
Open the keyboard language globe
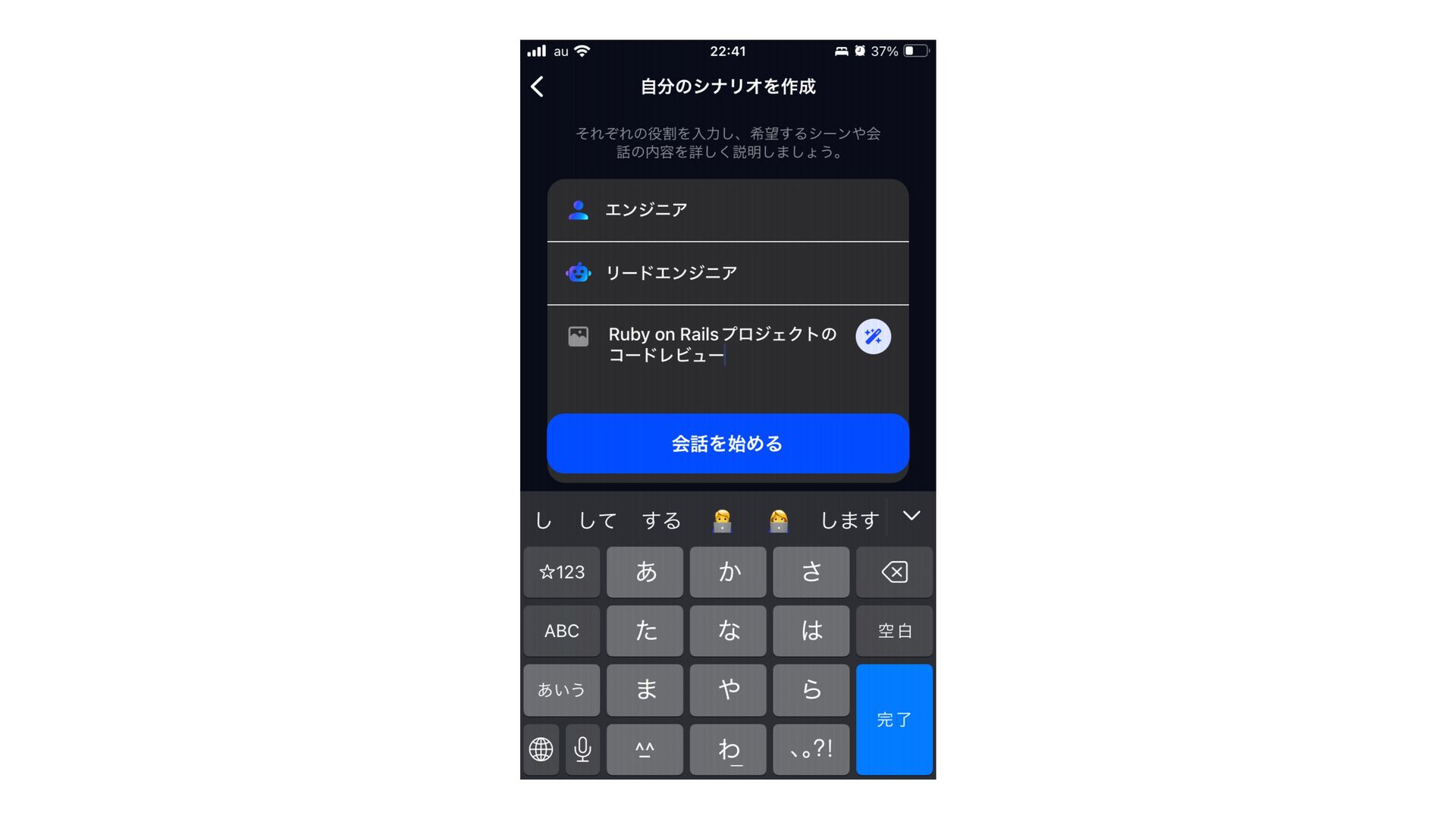point(541,749)
